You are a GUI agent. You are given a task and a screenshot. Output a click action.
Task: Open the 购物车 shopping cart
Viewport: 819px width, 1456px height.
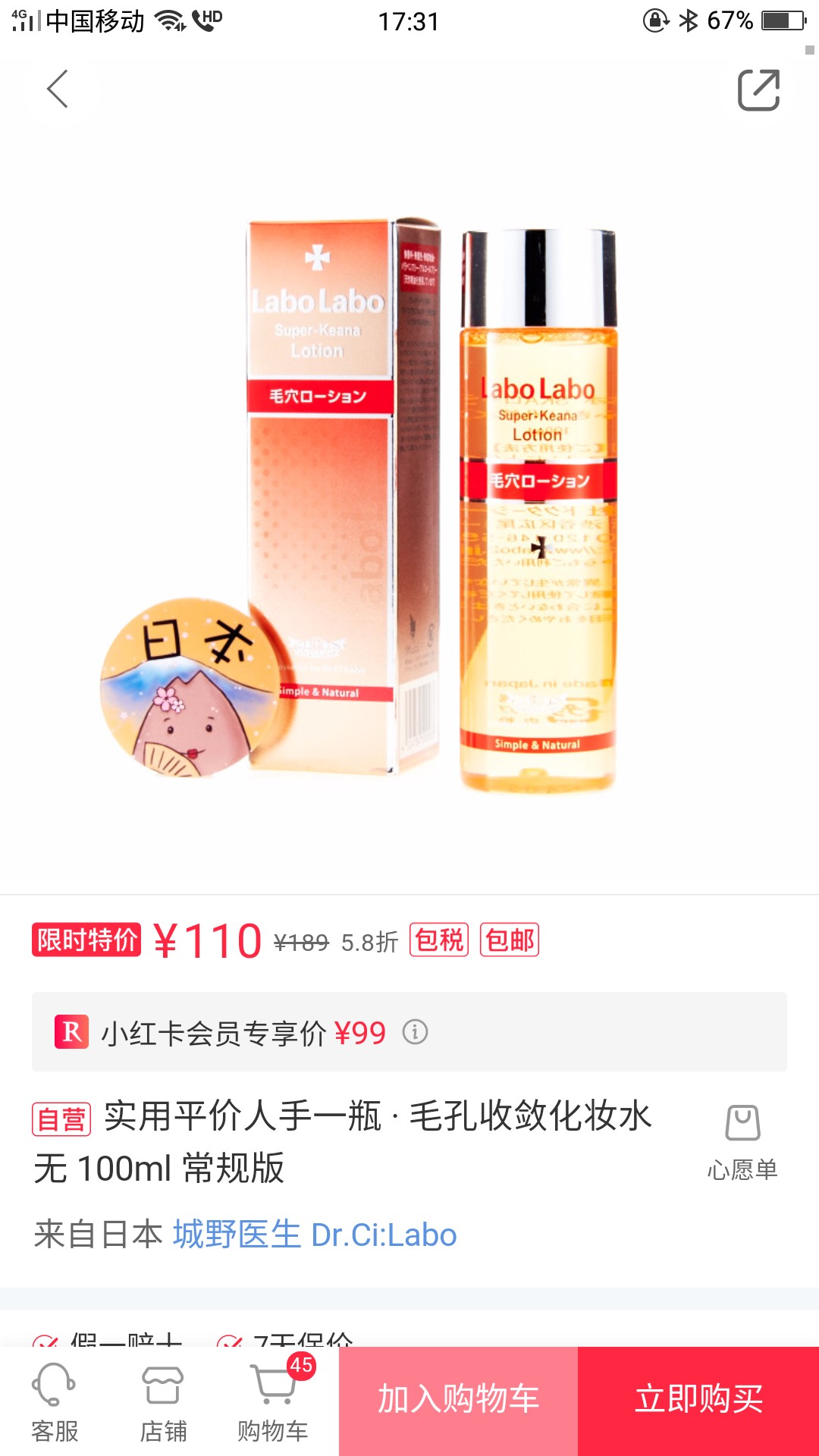pyautogui.click(x=273, y=1403)
